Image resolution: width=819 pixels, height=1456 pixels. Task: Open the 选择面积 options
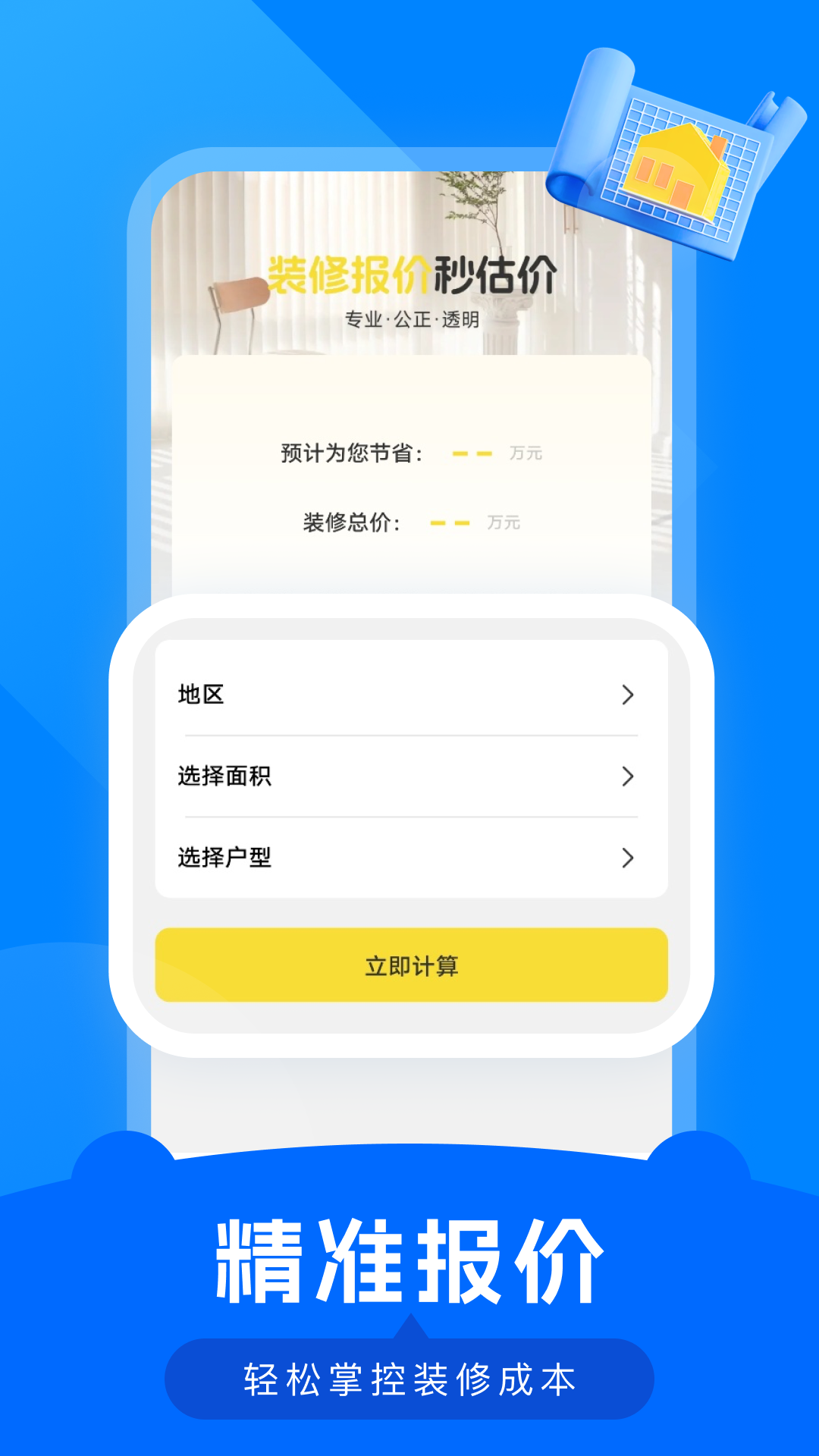[409, 777]
